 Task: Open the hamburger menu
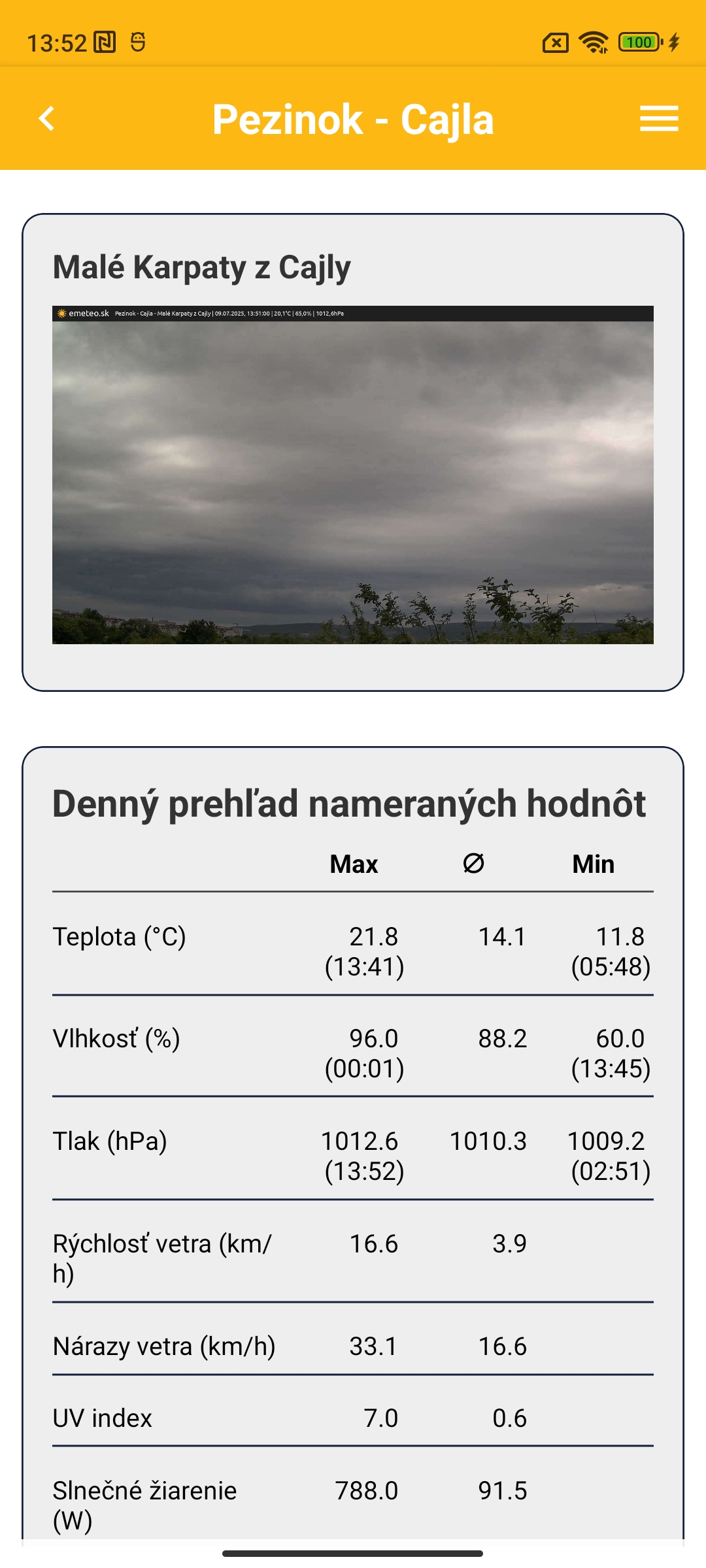(x=658, y=119)
